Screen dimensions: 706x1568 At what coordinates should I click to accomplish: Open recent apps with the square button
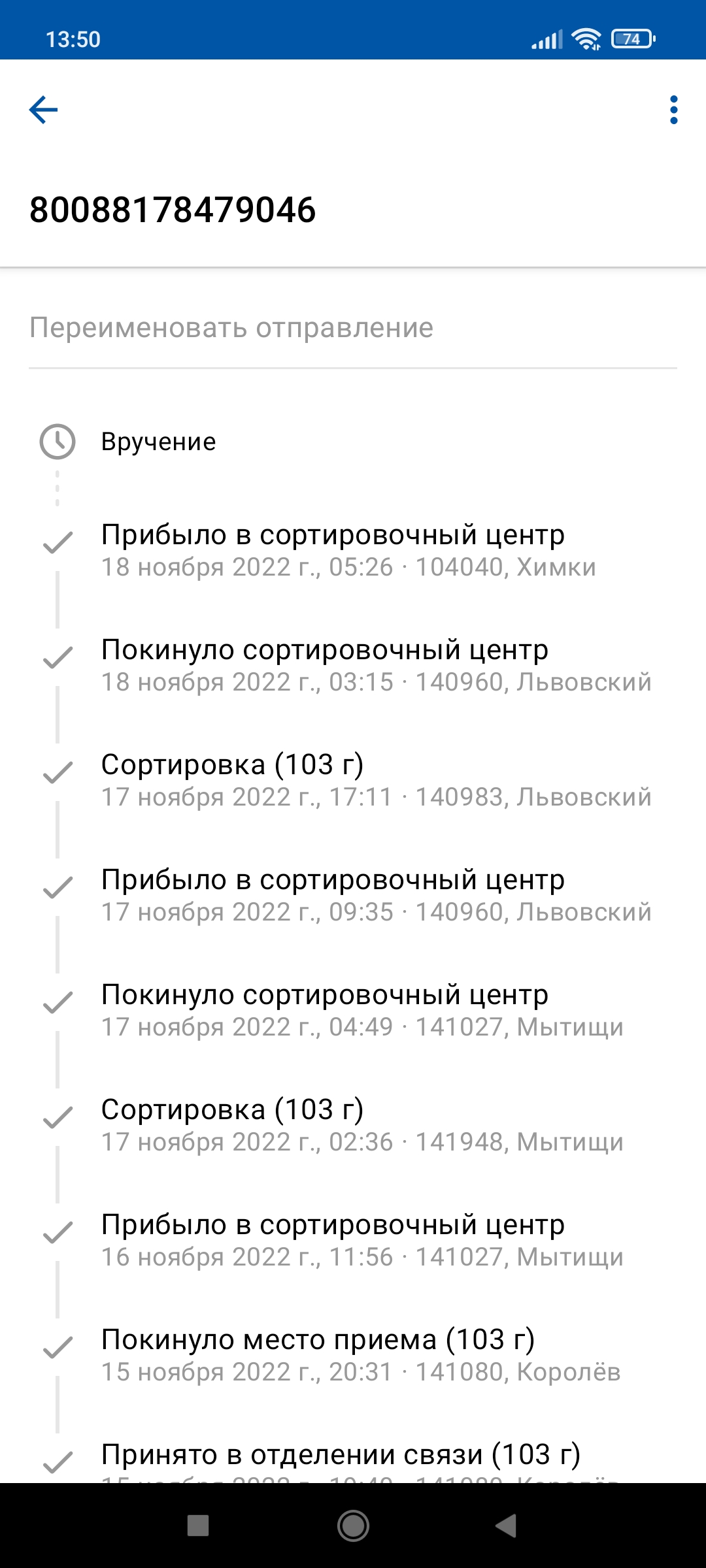click(198, 1526)
